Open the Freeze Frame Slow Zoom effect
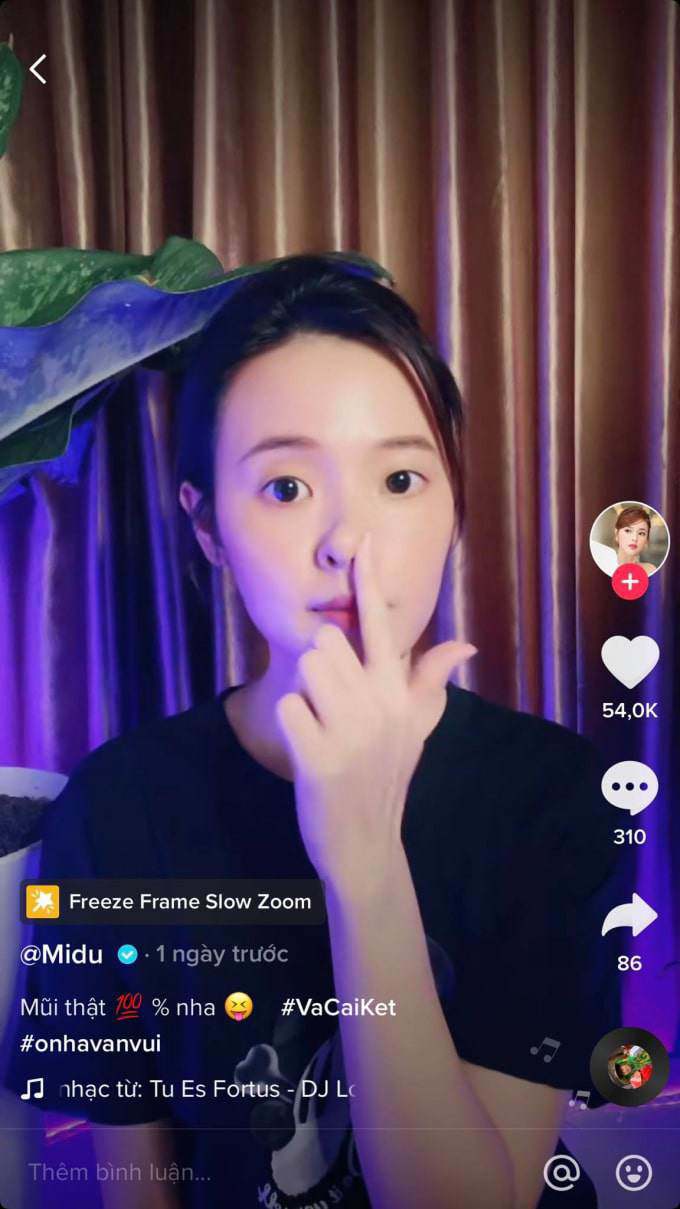The height and width of the screenshot is (1209, 680). pyautogui.click(x=172, y=901)
